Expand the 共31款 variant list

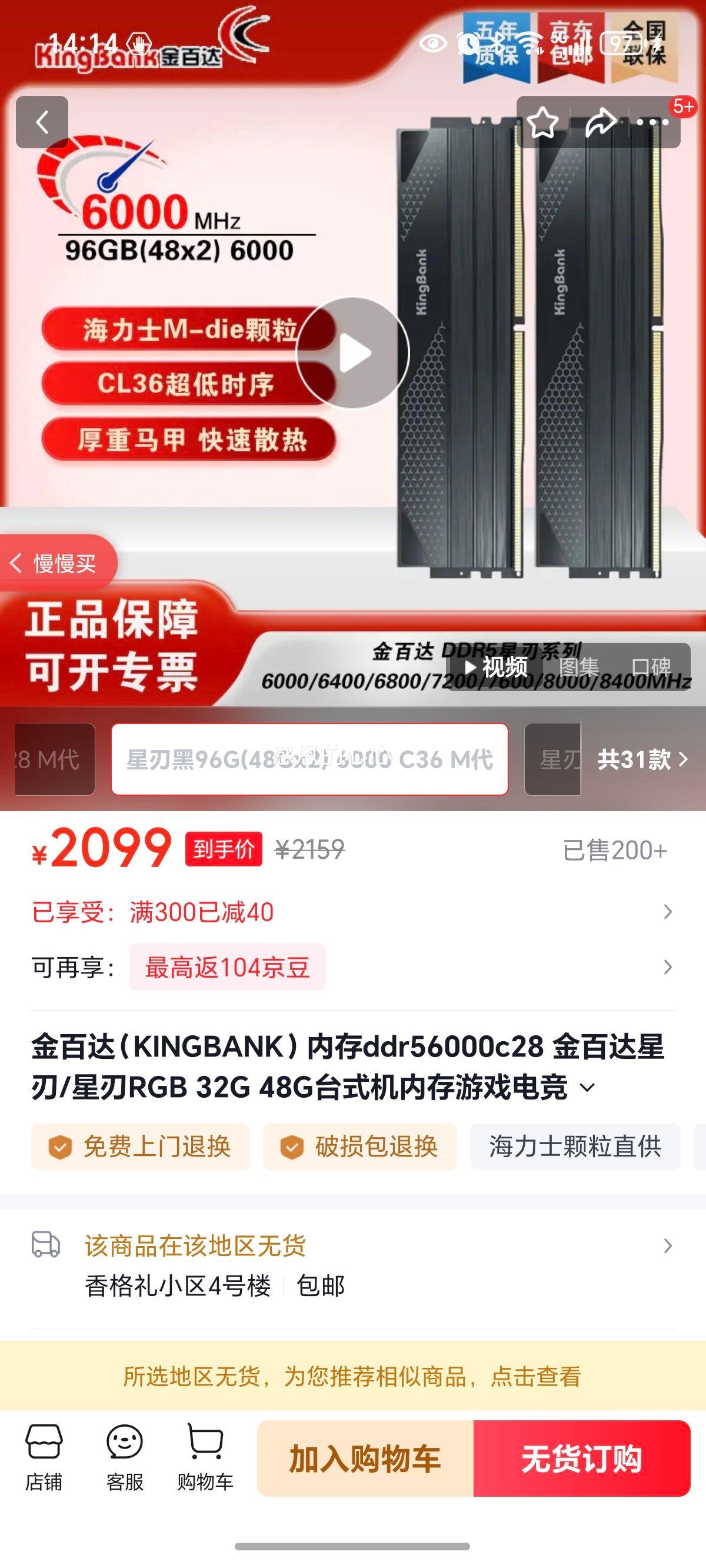[x=642, y=760]
